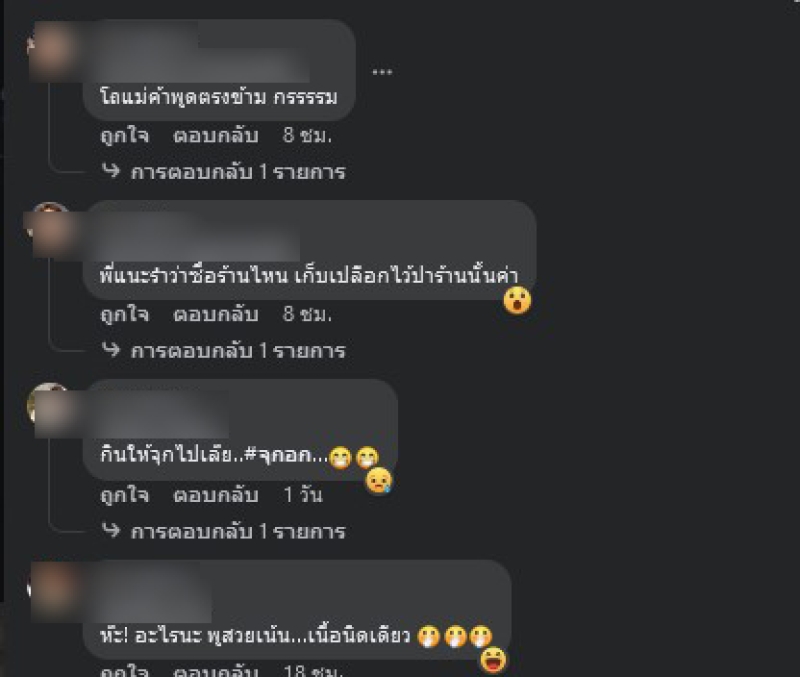The image size is (800, 677).
Task: Open the three-dot menu beside the first comment
Action: pyautogui.click(x=382, y=72)
